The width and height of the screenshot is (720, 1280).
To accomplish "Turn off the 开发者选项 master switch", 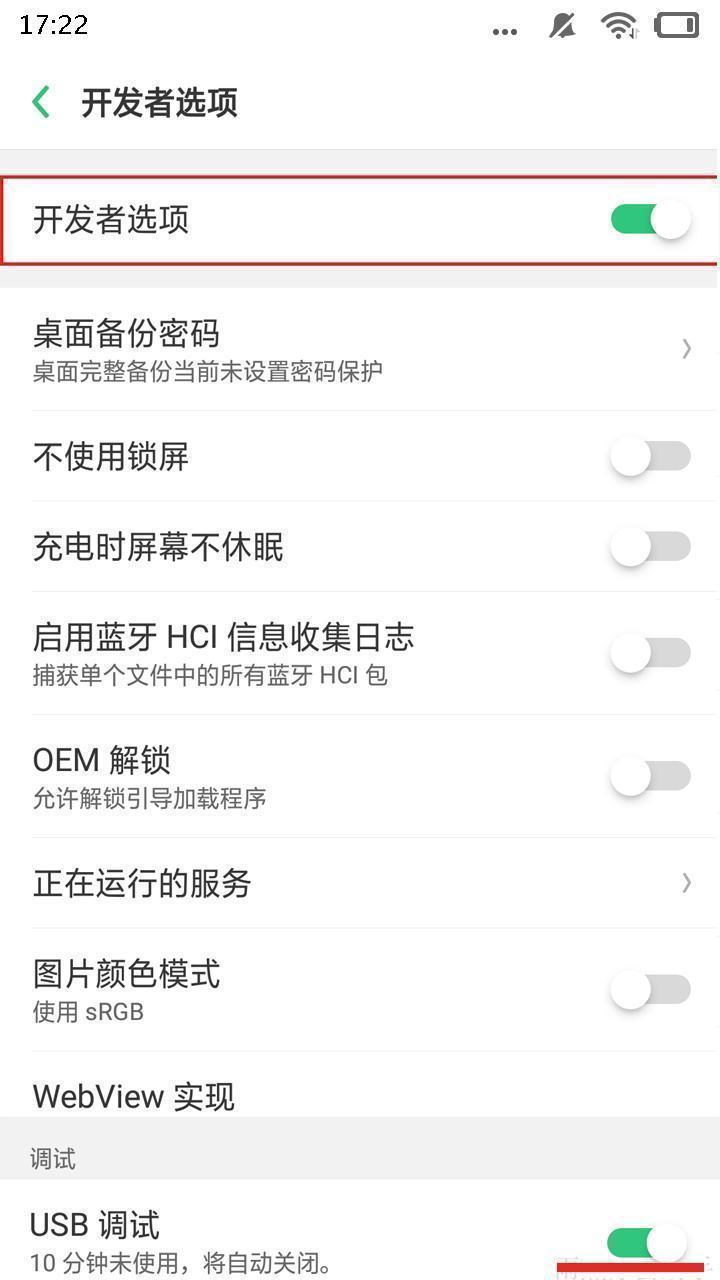I will coord(650,220).
